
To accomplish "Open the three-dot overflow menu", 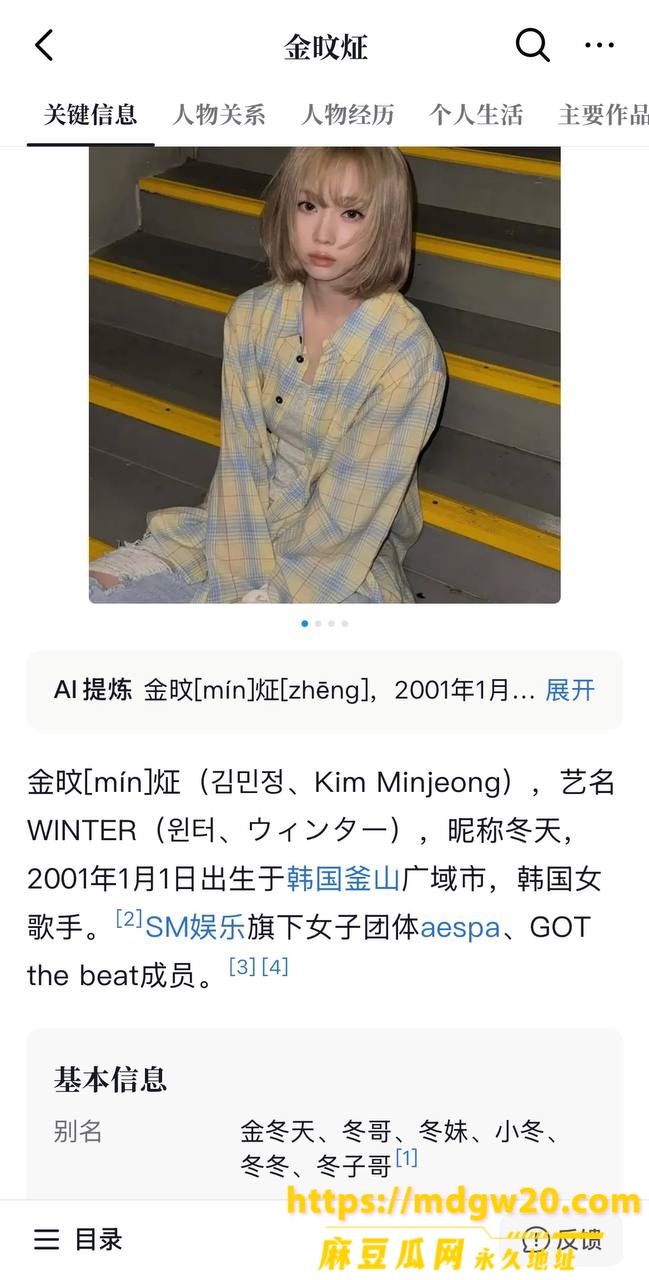I will click(x=599, y=45).
